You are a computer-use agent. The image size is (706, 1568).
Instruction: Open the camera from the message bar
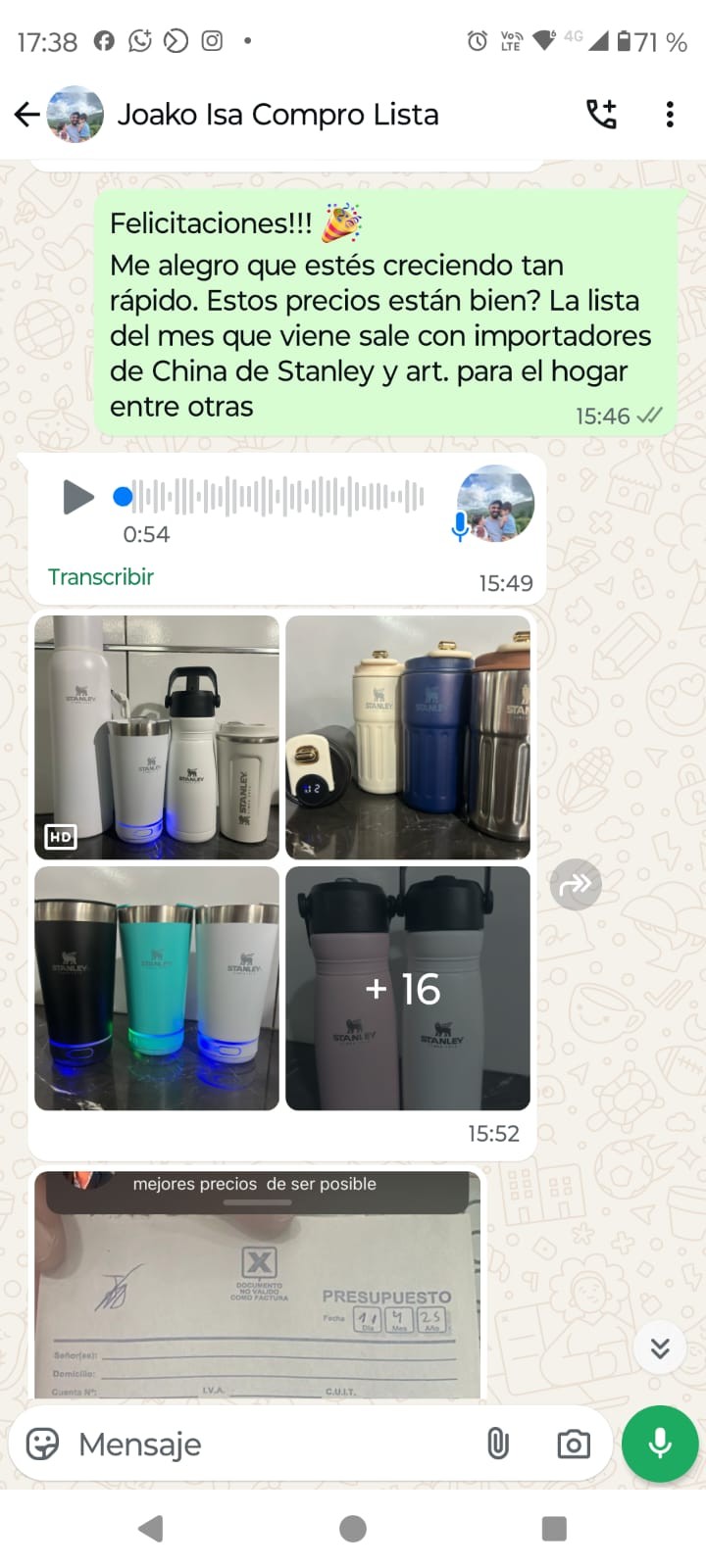point(574,1445)
